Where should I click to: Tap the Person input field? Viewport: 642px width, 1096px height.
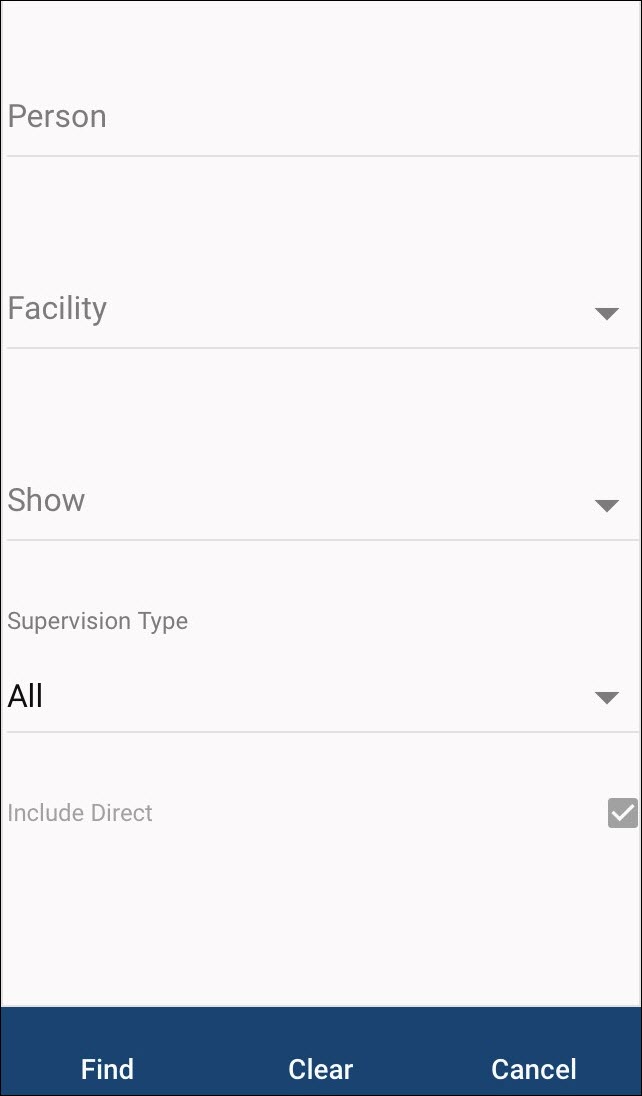320,117
